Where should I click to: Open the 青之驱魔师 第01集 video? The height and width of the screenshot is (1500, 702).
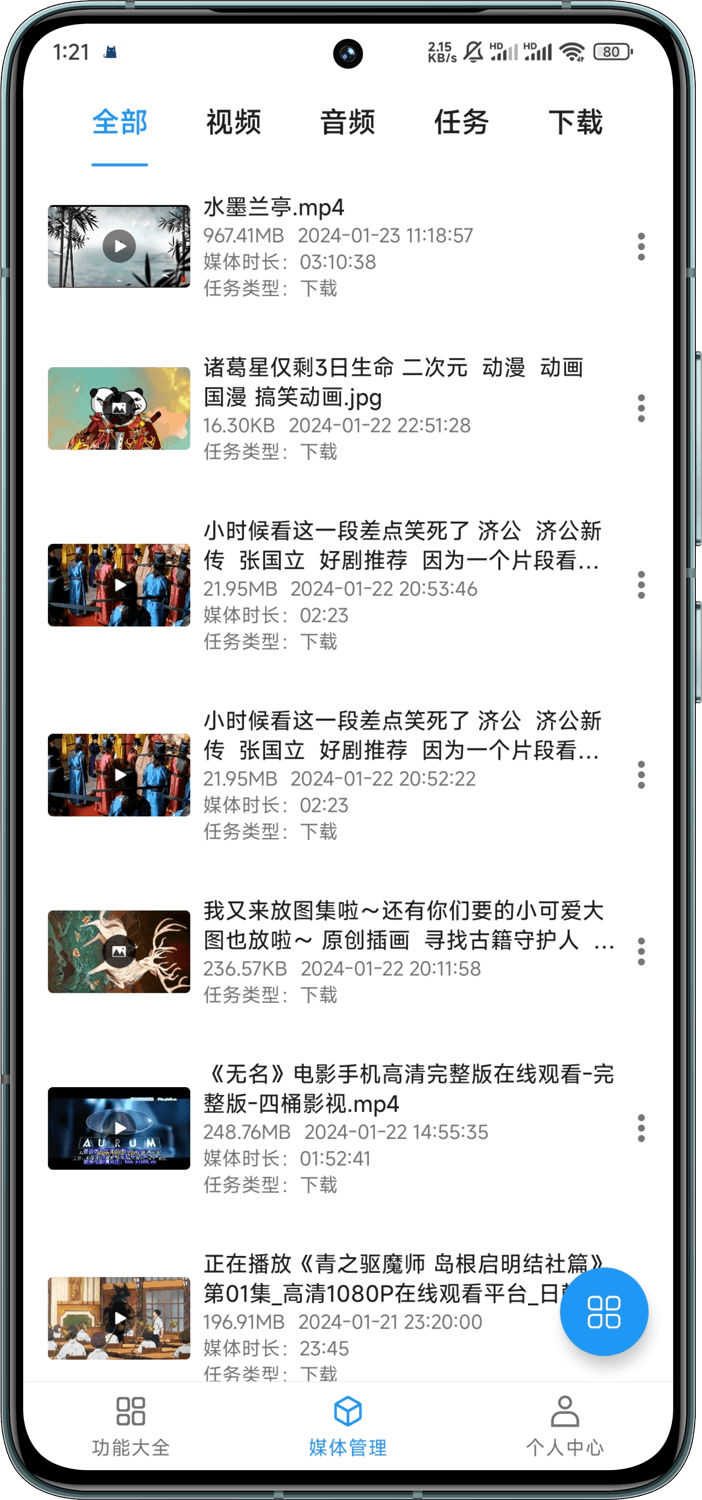point(119,1318)
